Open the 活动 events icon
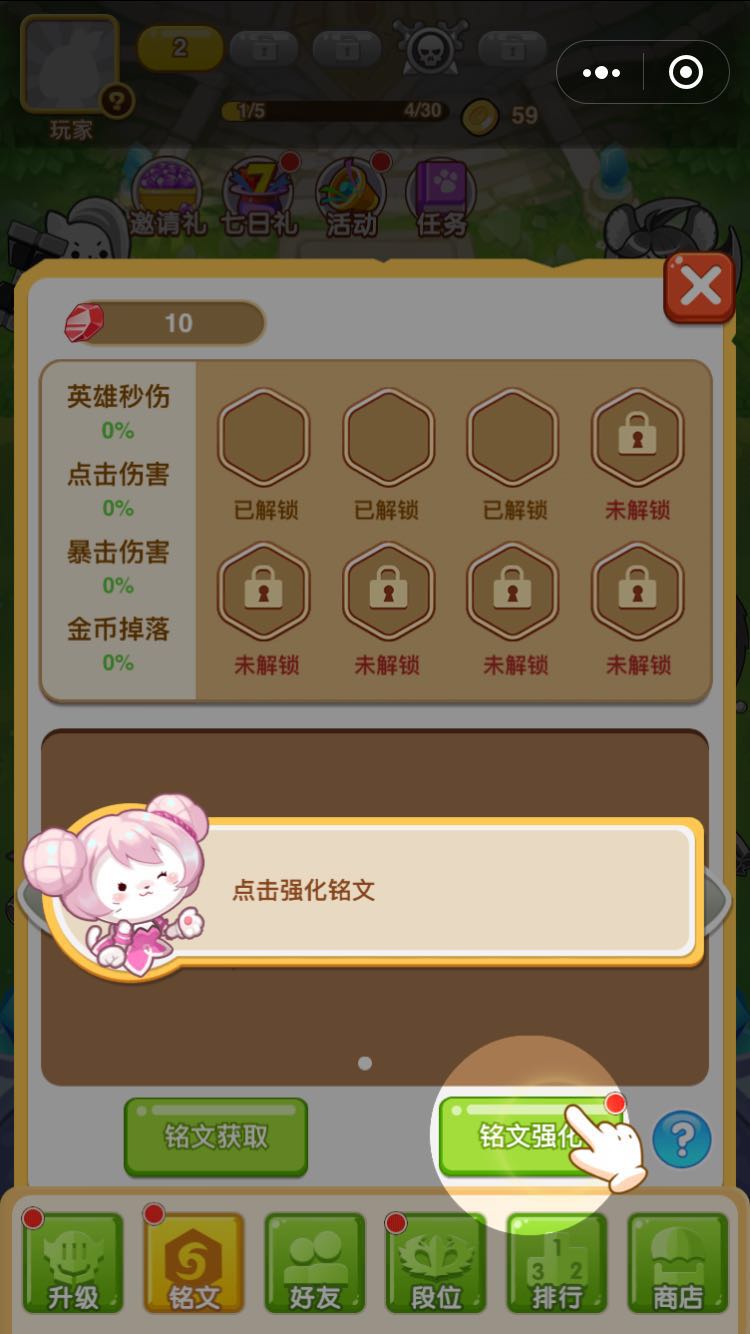This screenshot has height=1334, width=750. [352, 197]
